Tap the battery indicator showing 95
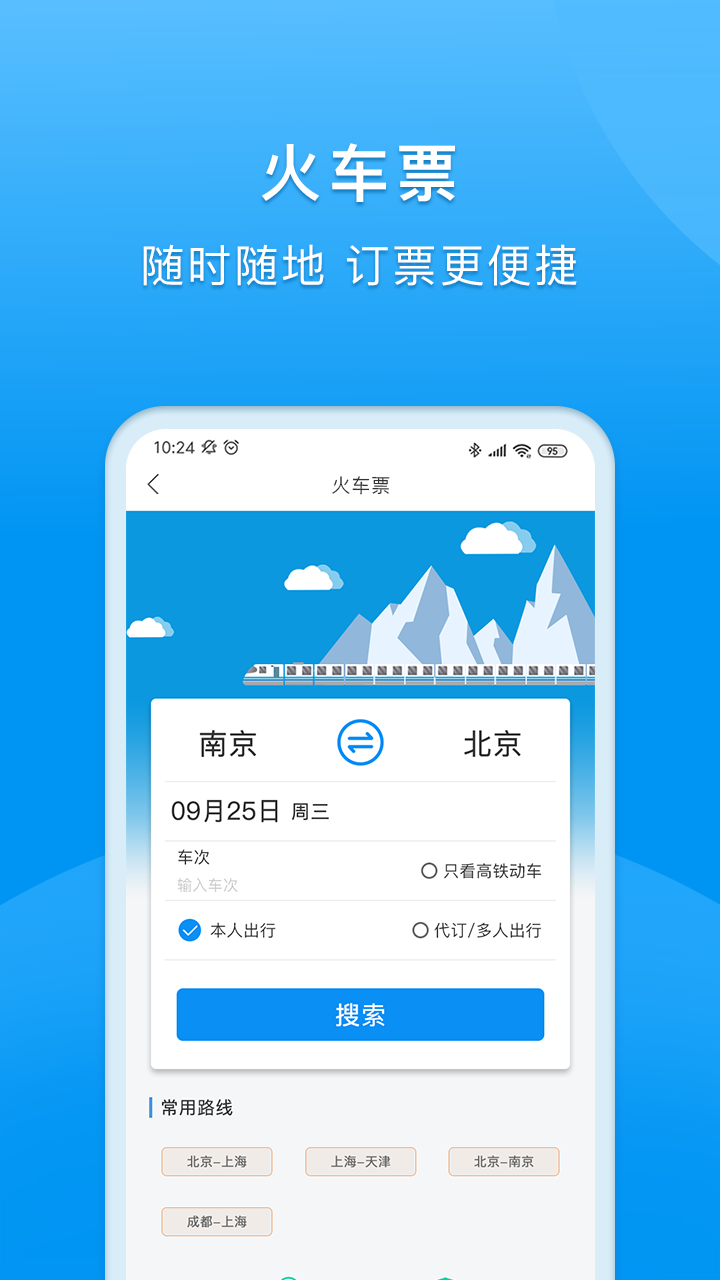The height and width of the screenshot is (1280, 720). 551,451
